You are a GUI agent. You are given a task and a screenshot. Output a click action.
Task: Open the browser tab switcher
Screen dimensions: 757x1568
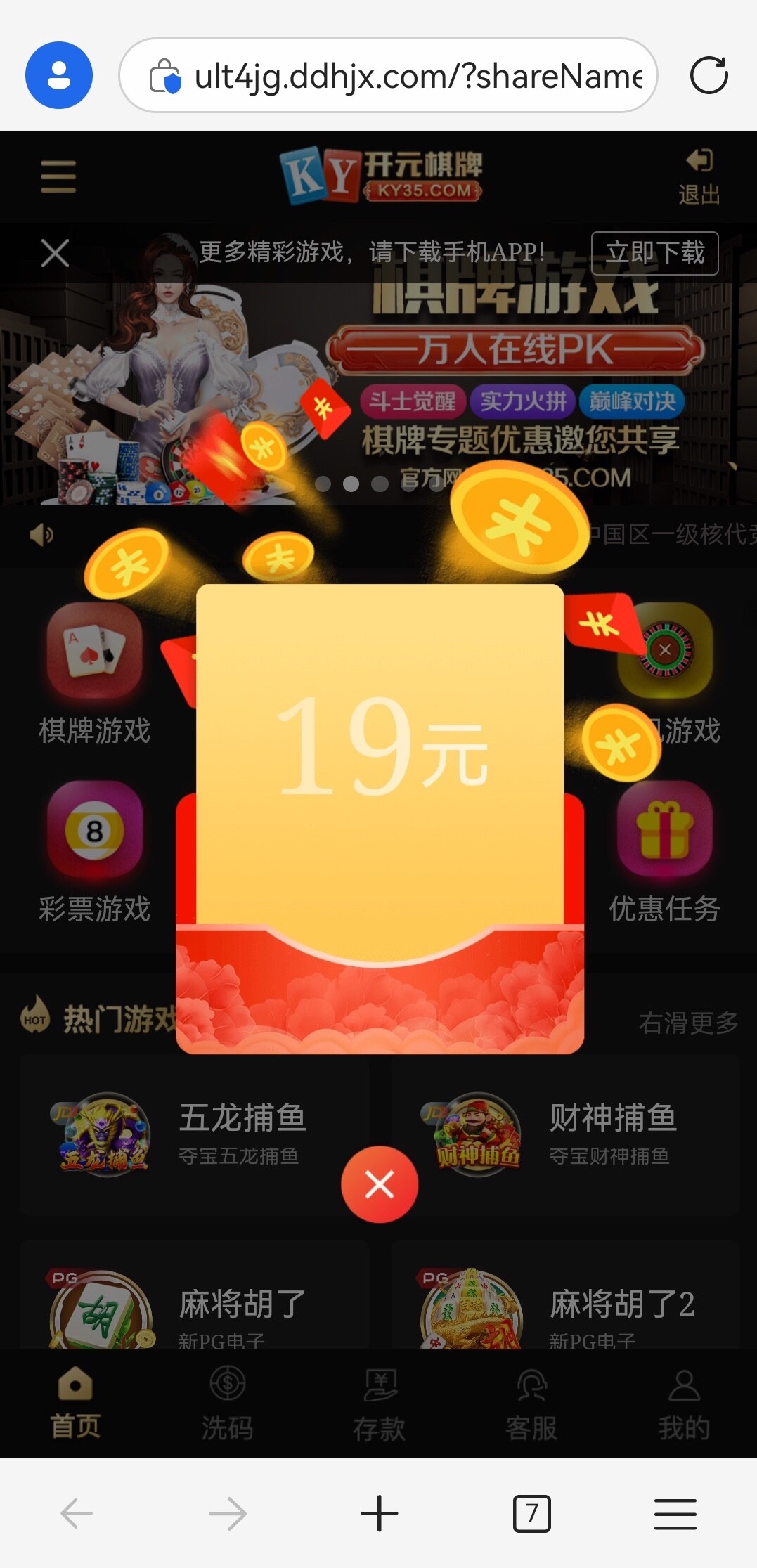[x=531, y=1513]
